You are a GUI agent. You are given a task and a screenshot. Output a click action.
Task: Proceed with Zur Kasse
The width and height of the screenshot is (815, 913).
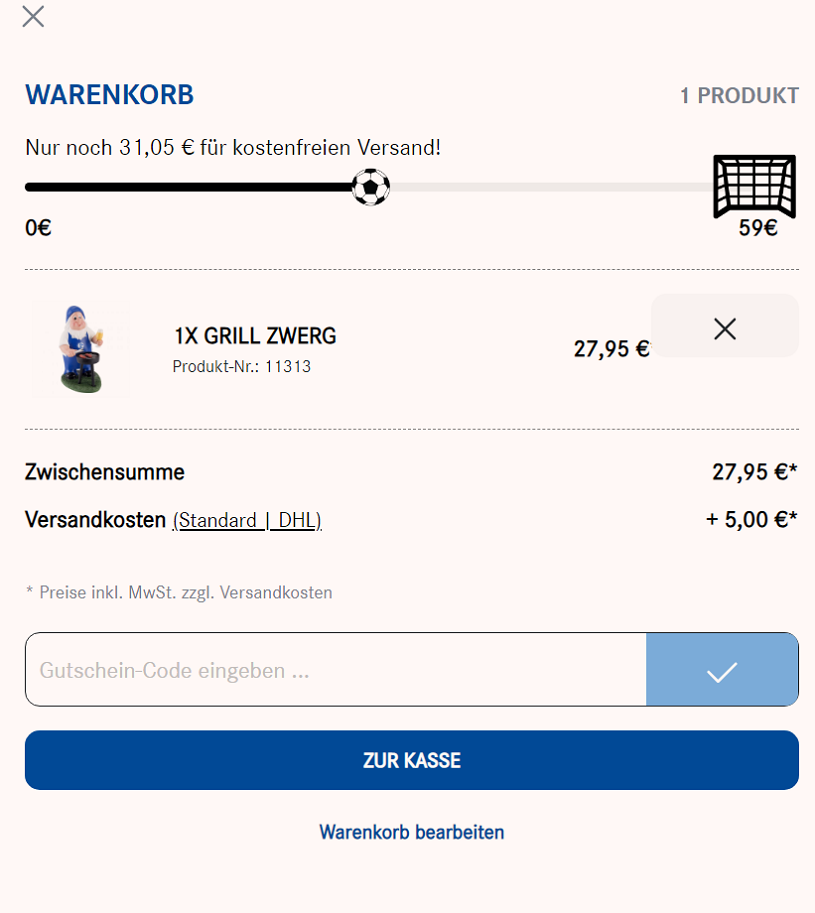pyautogui.click(x=411, y=761)
